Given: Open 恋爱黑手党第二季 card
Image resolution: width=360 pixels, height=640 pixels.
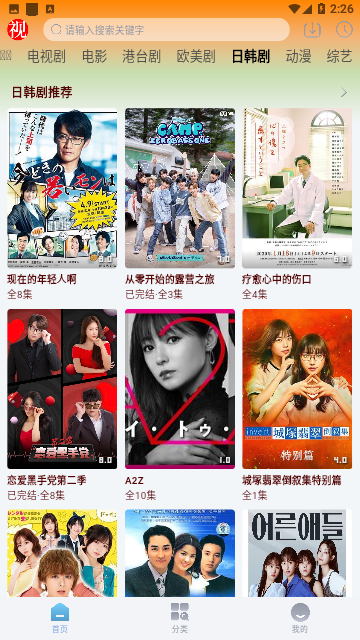Looking at the screenshot, I should (x=62, y=404).
